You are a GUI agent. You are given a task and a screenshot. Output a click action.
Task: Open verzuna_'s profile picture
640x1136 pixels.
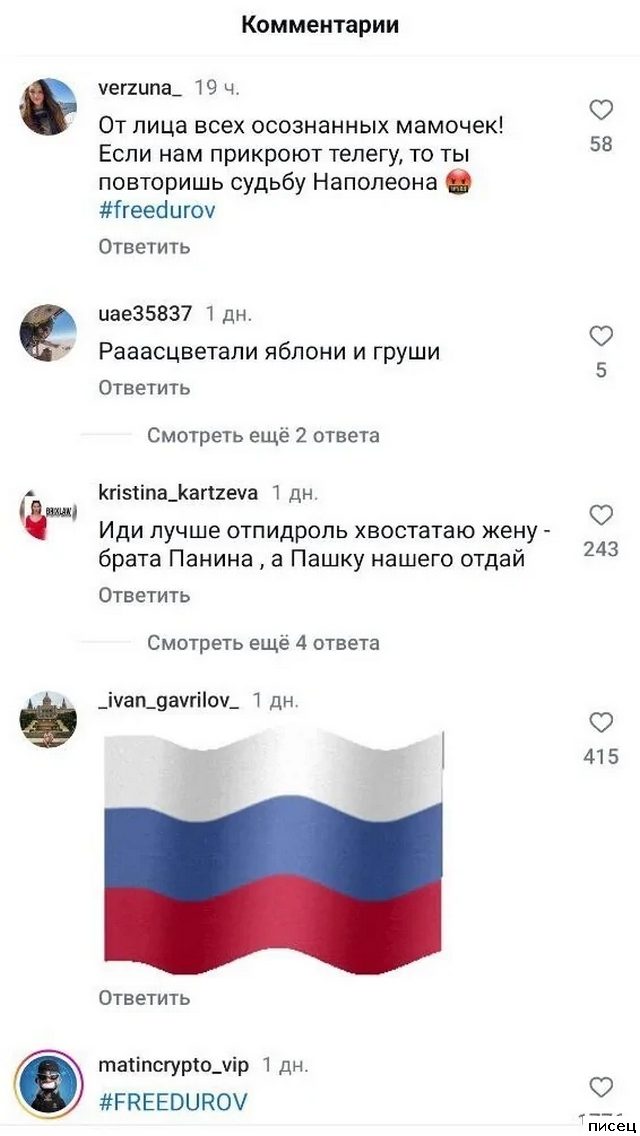[x=48, y=107]
